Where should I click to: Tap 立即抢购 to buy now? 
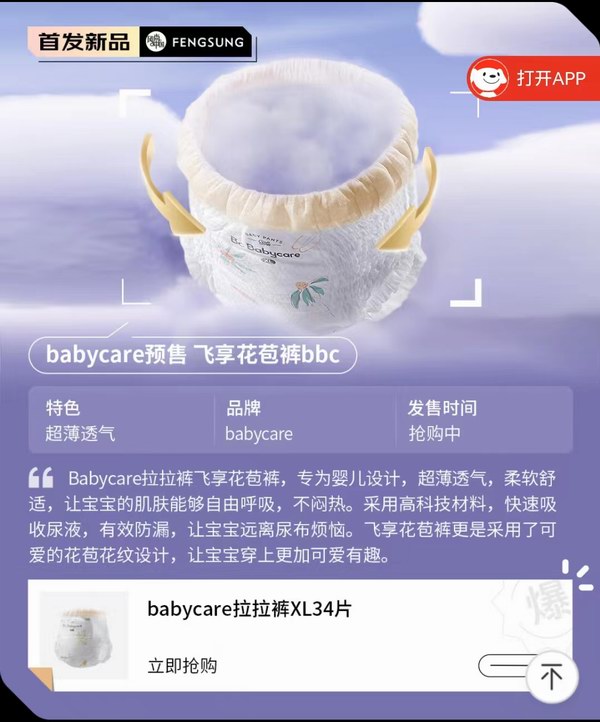(182, 665)
